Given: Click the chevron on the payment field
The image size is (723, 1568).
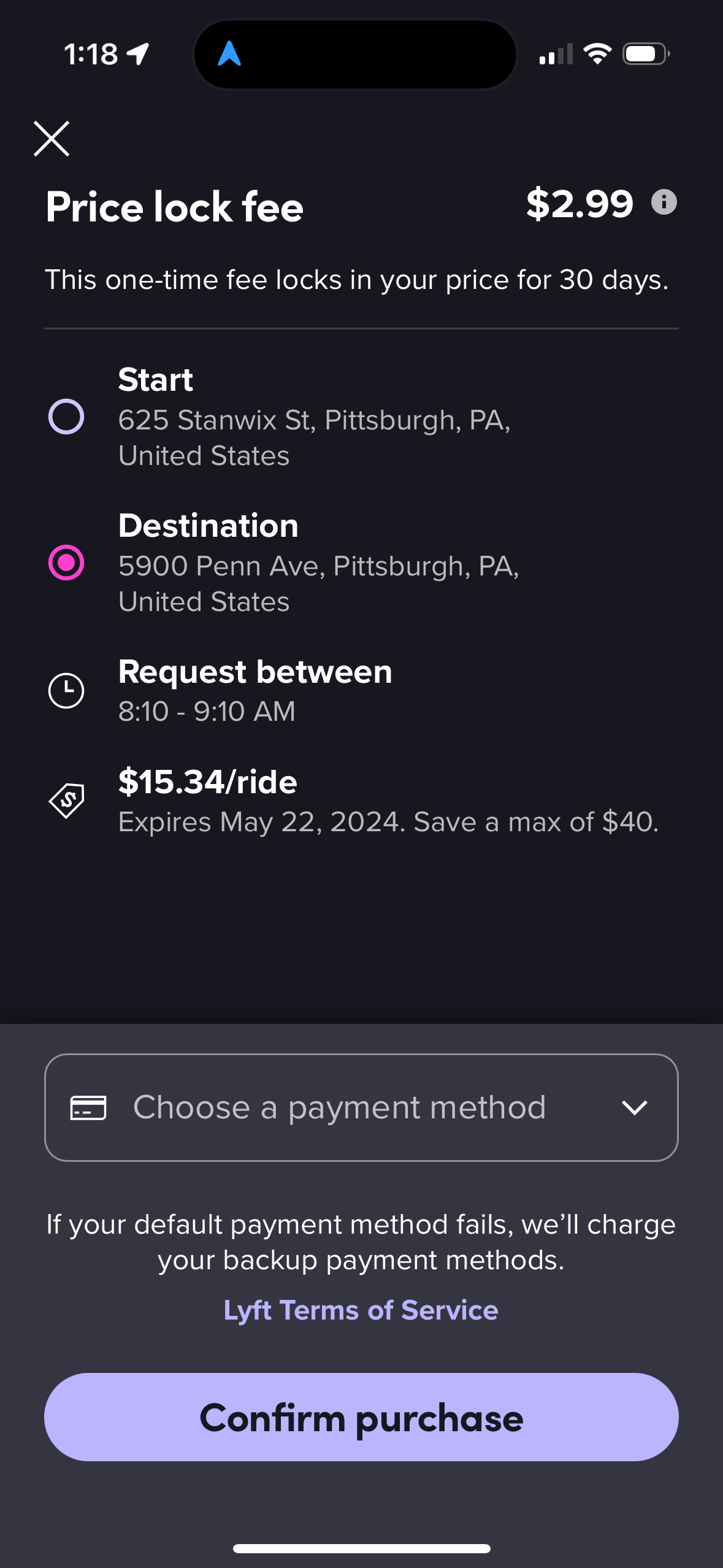Looking at the screenshot, I should click(635, 1107).
